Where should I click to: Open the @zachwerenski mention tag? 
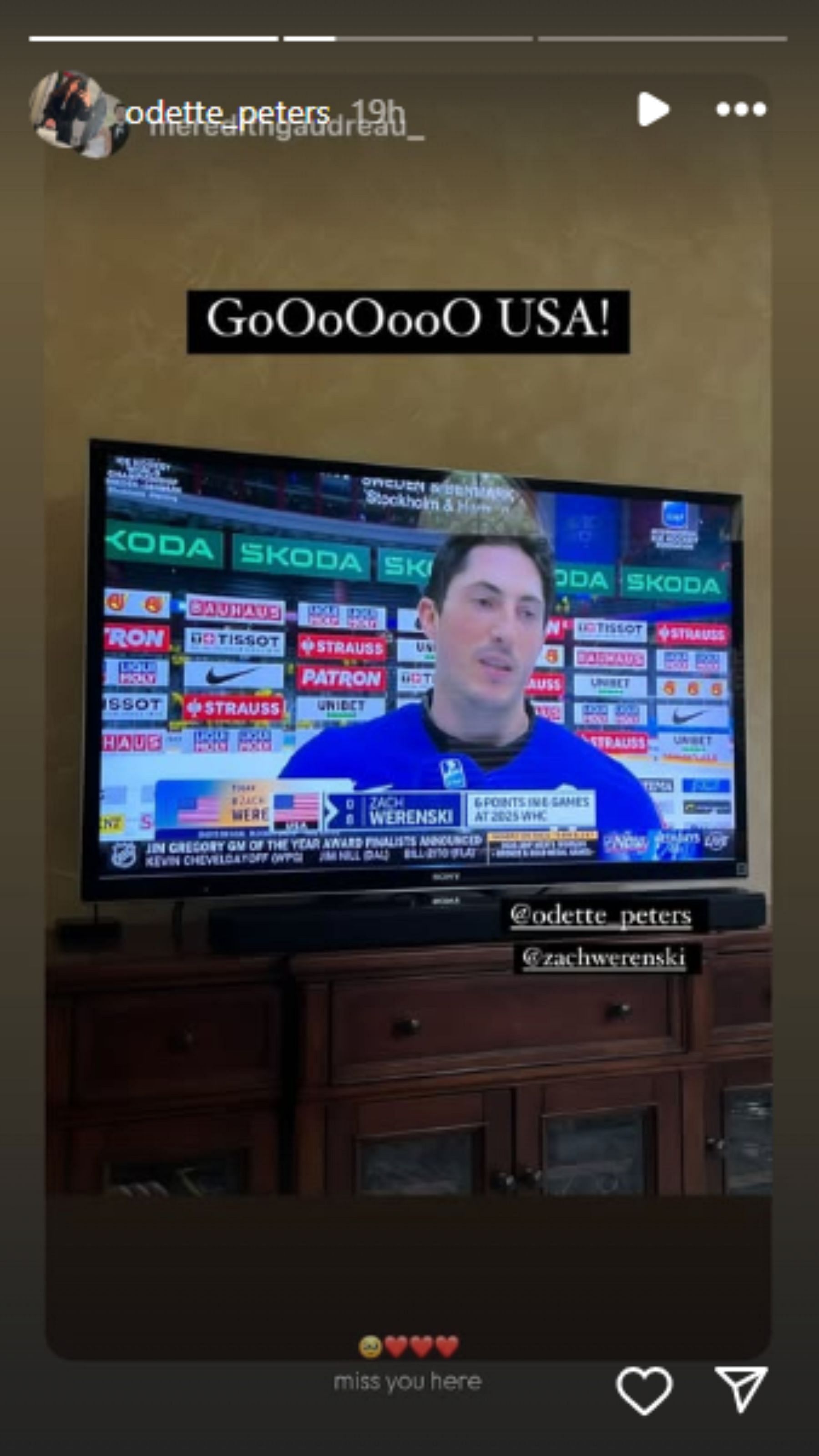point(604,957)
